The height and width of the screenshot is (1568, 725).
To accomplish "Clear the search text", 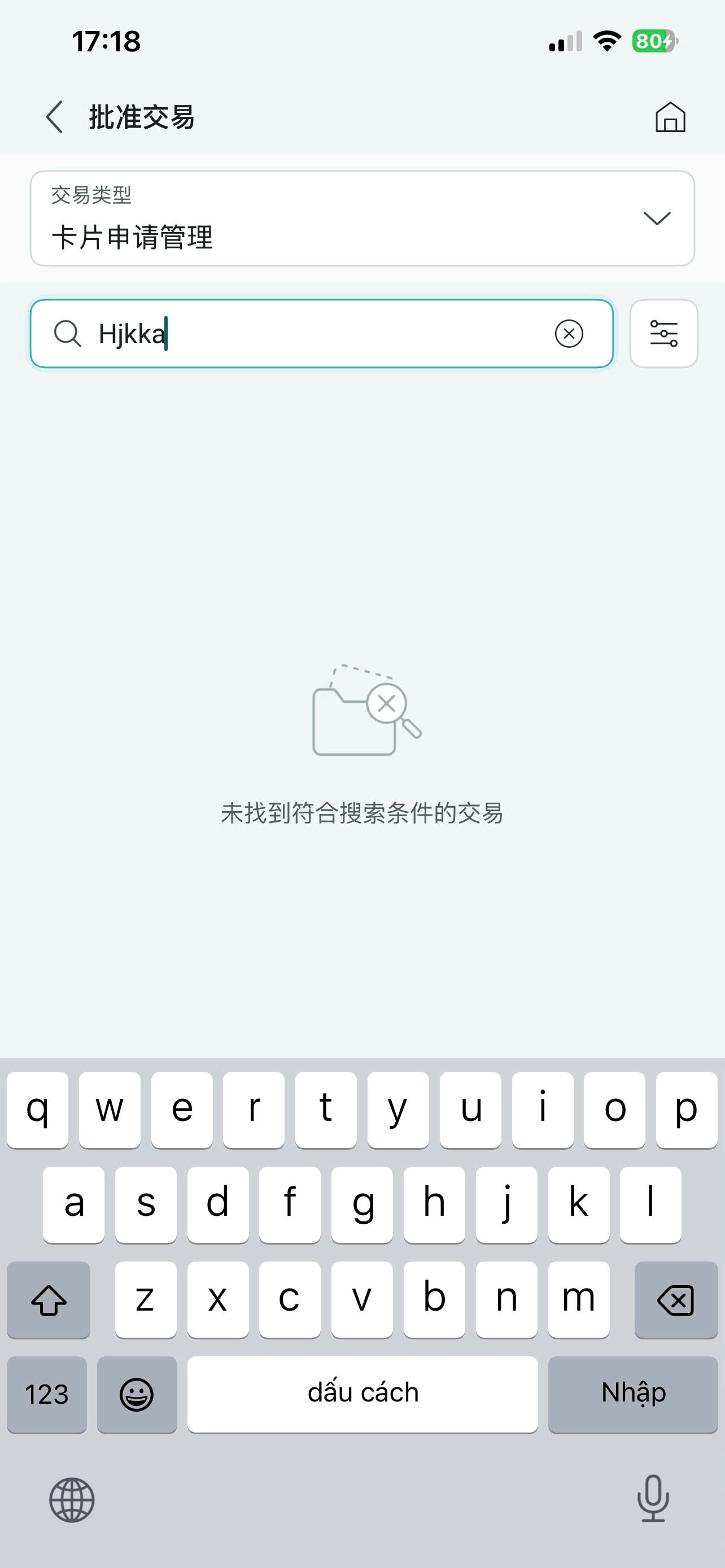I will (x=569, y=334).
